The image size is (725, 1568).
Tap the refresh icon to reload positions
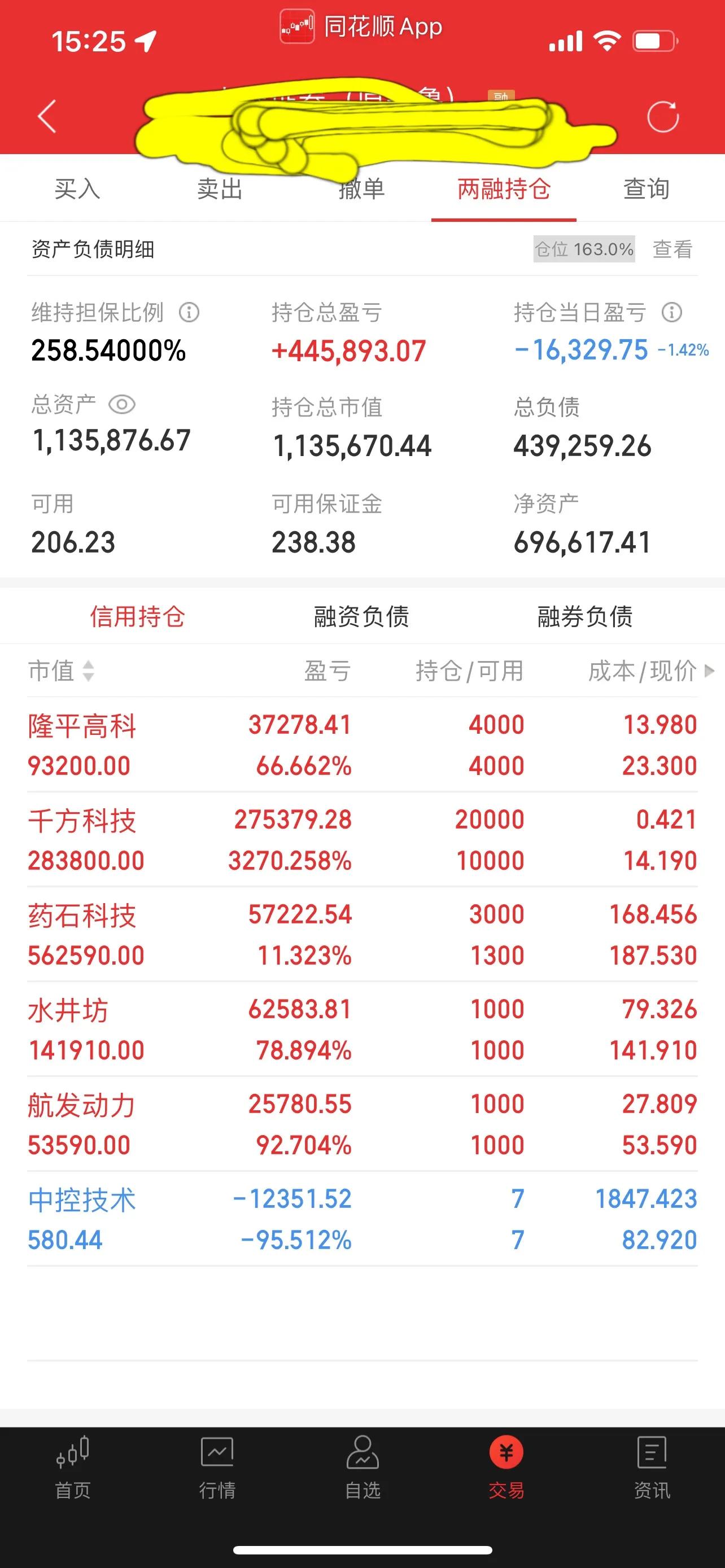(x=665, y=116)
